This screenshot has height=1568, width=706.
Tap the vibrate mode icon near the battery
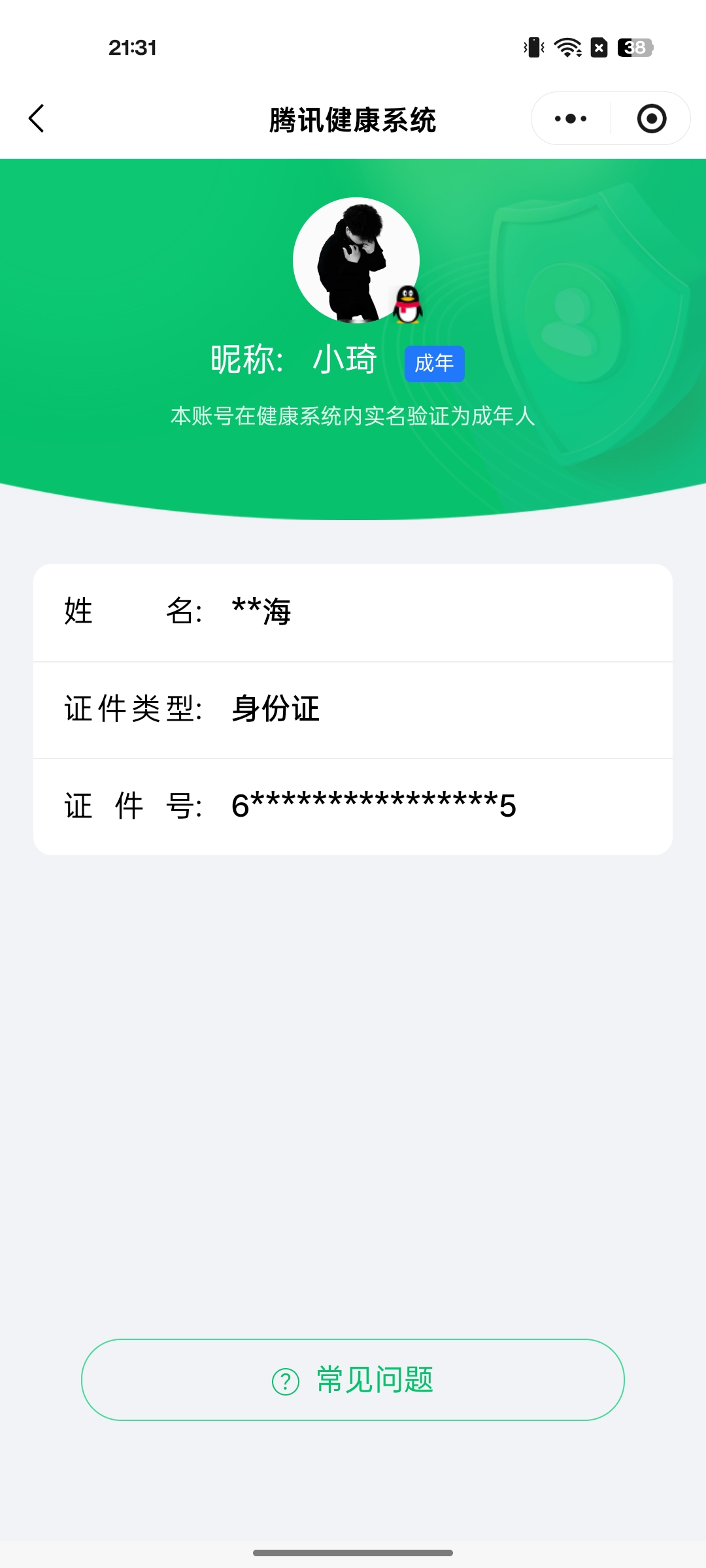coord(533,47)
